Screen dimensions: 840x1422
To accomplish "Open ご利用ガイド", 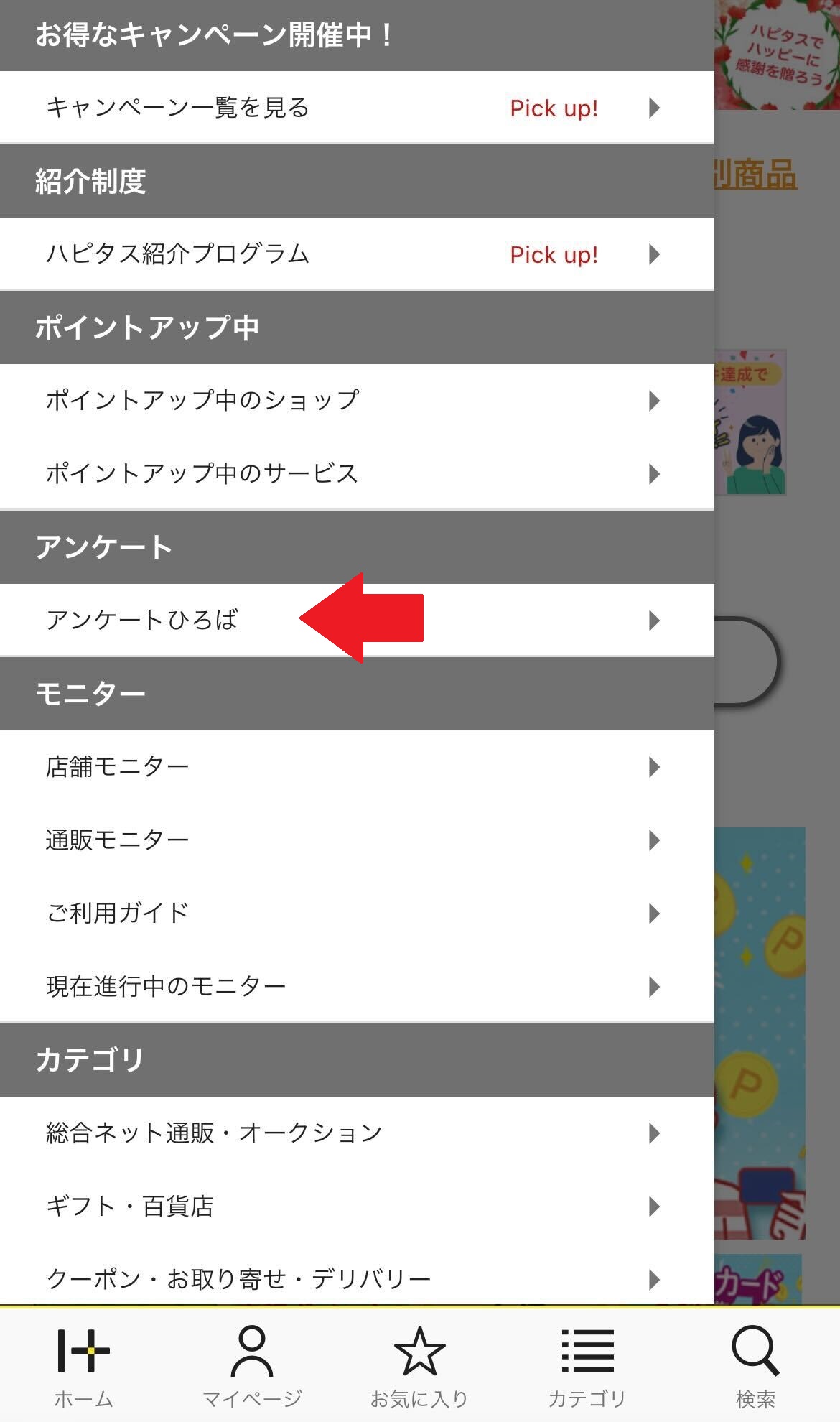I will click(x=356, y=913).
